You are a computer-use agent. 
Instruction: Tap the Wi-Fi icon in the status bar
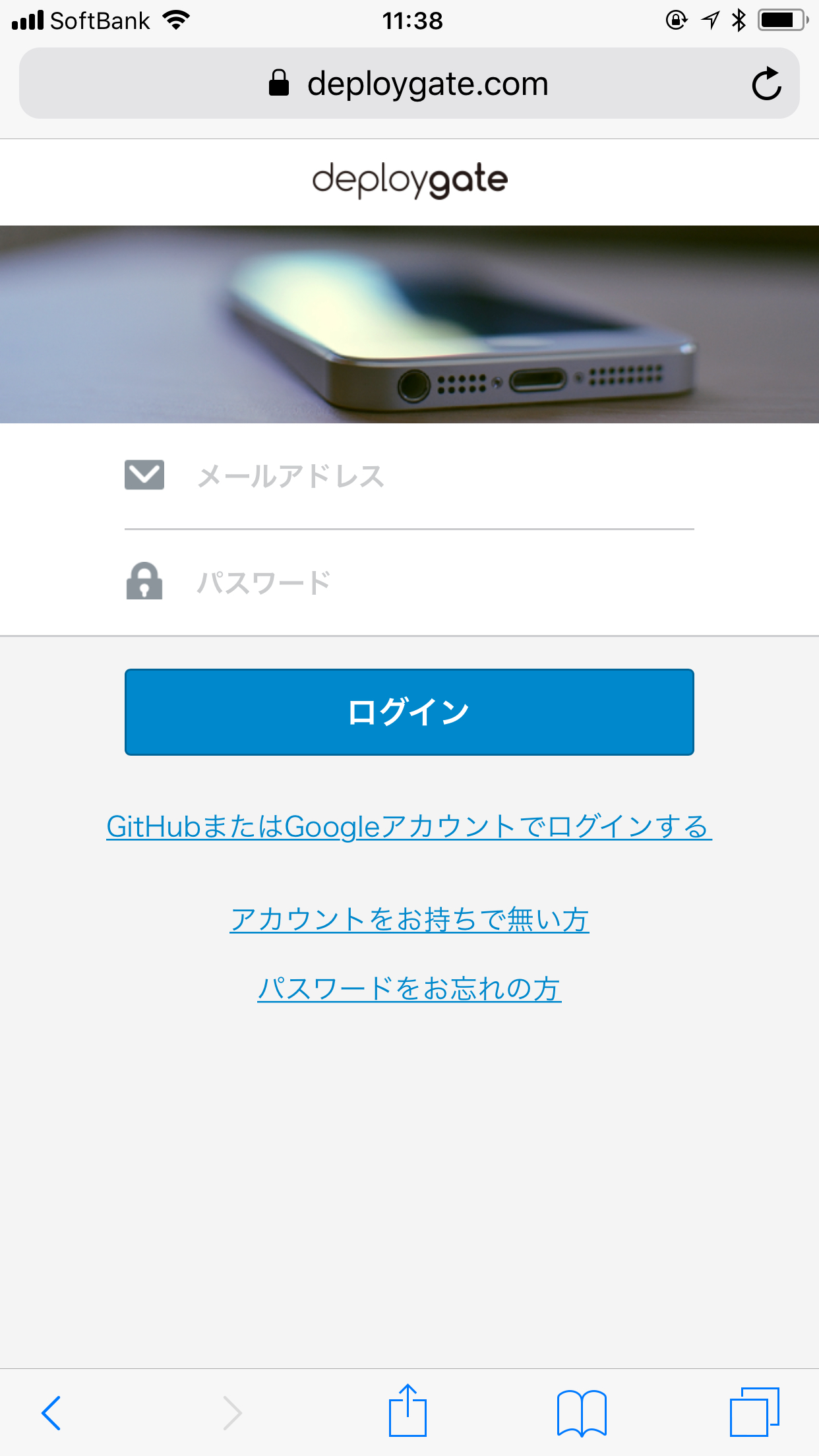(175, 19)
